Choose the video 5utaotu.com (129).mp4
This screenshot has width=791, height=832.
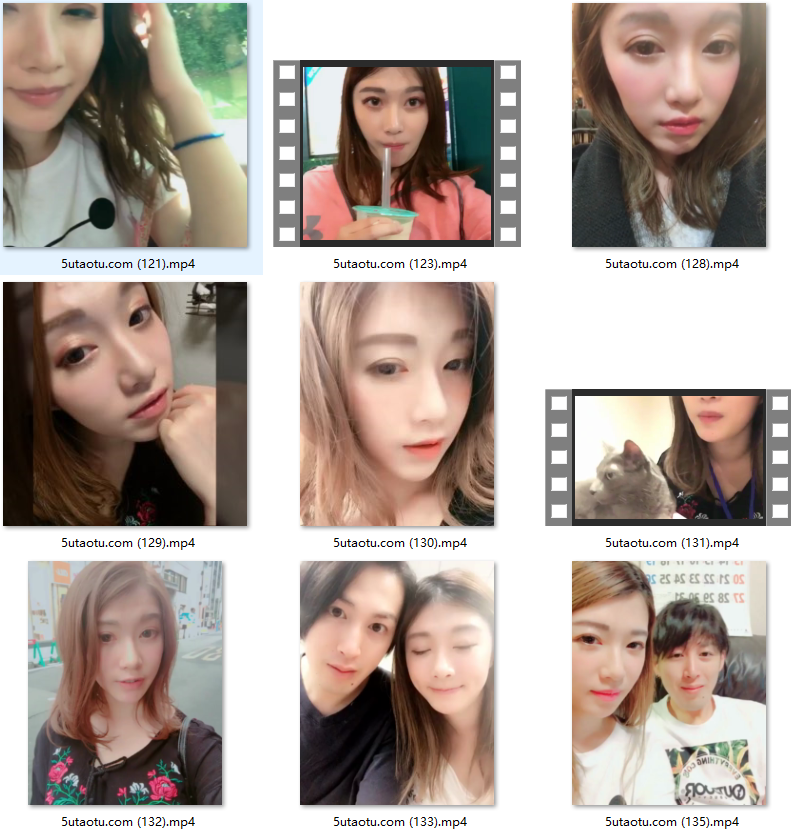click(x=125, y=404)
